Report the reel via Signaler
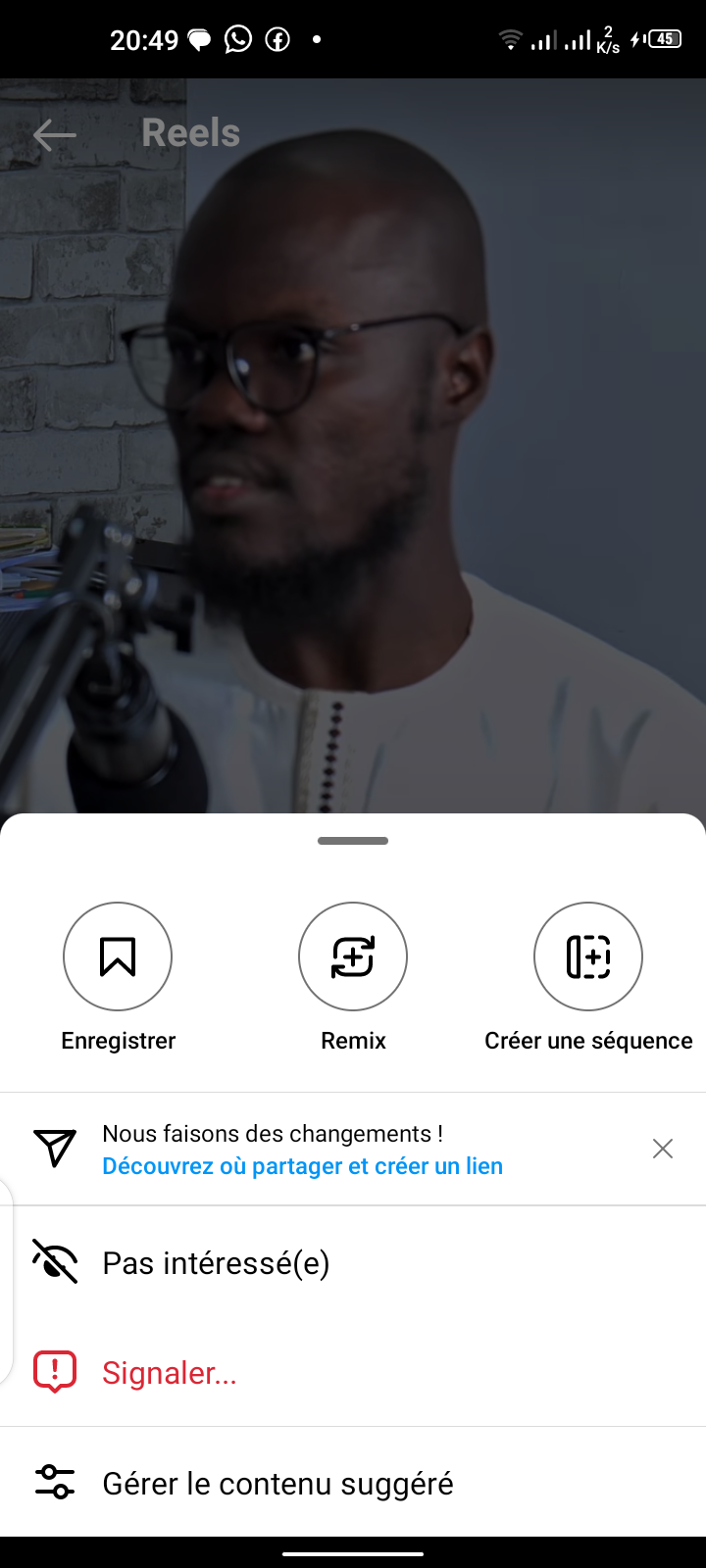Image resolution: width=706 pixels, height=1568 pixels. click(x=169, y=1373)
